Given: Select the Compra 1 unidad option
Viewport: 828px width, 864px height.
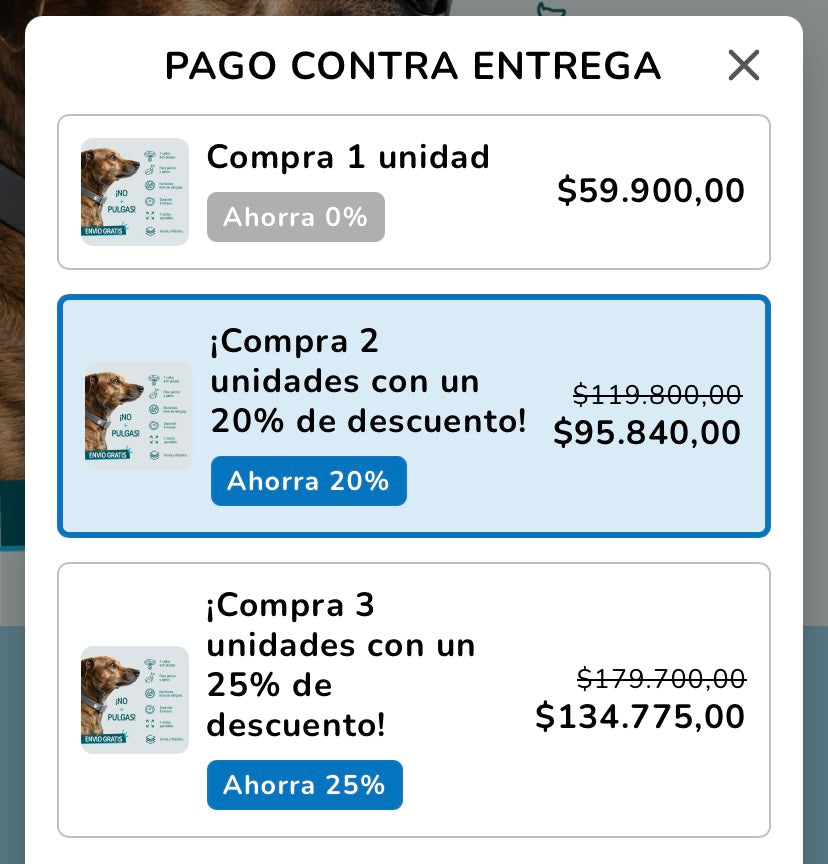Looking at the screenshot, I should click(x=413, y=192).
